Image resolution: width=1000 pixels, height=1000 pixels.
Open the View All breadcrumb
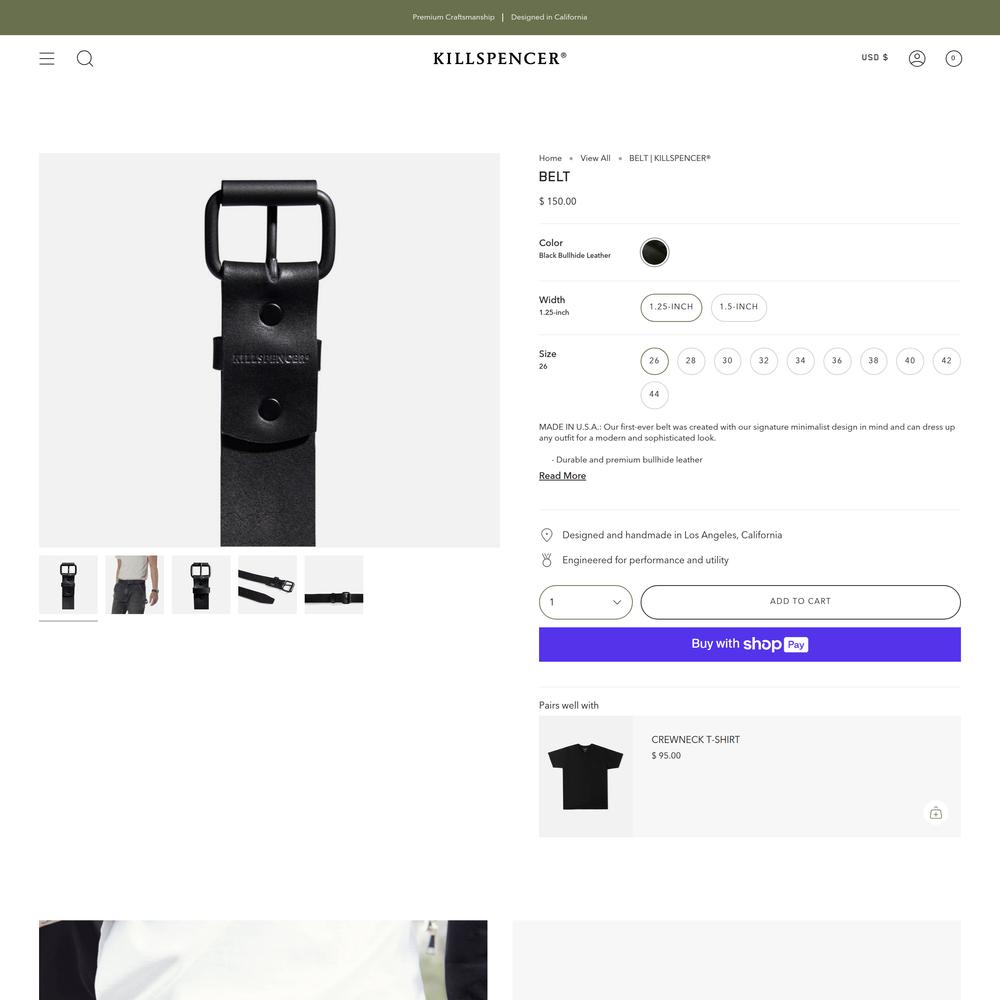[x=595, y=158]
